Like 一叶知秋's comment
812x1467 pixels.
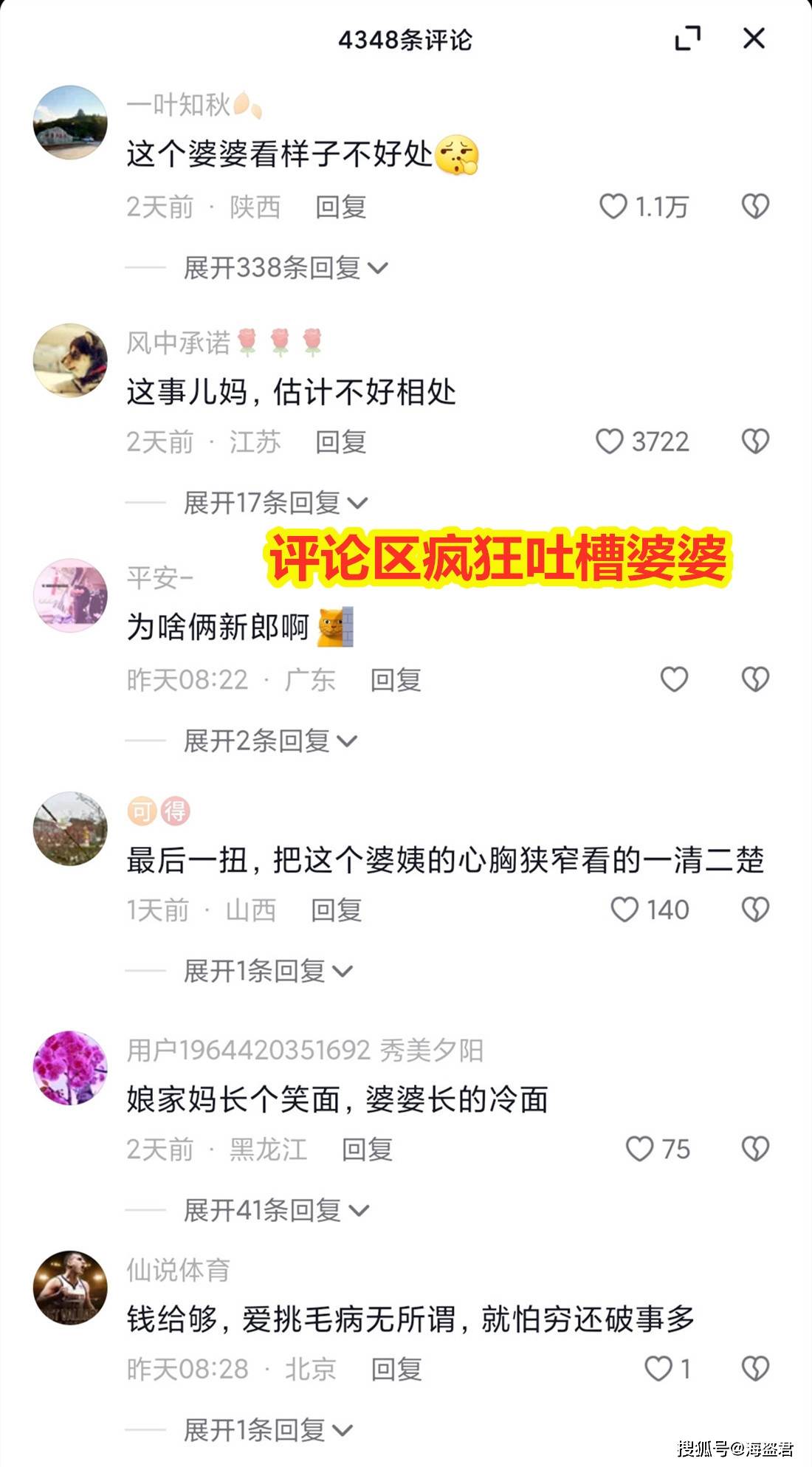pos(613,207)
